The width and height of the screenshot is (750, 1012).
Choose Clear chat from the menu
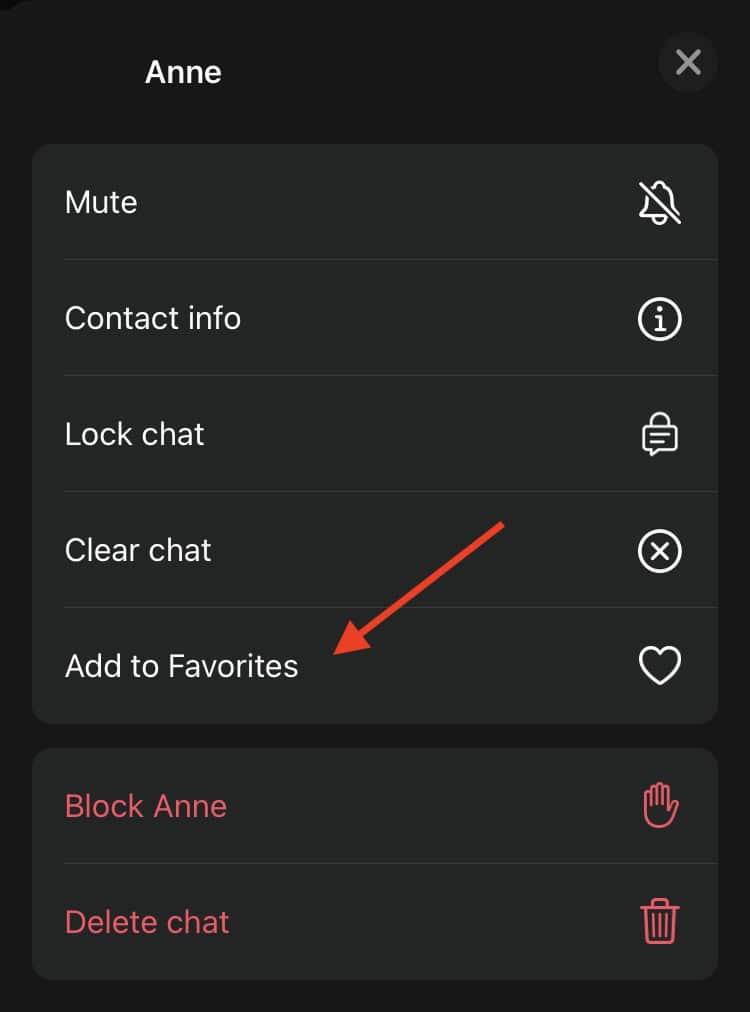(375, 551)
